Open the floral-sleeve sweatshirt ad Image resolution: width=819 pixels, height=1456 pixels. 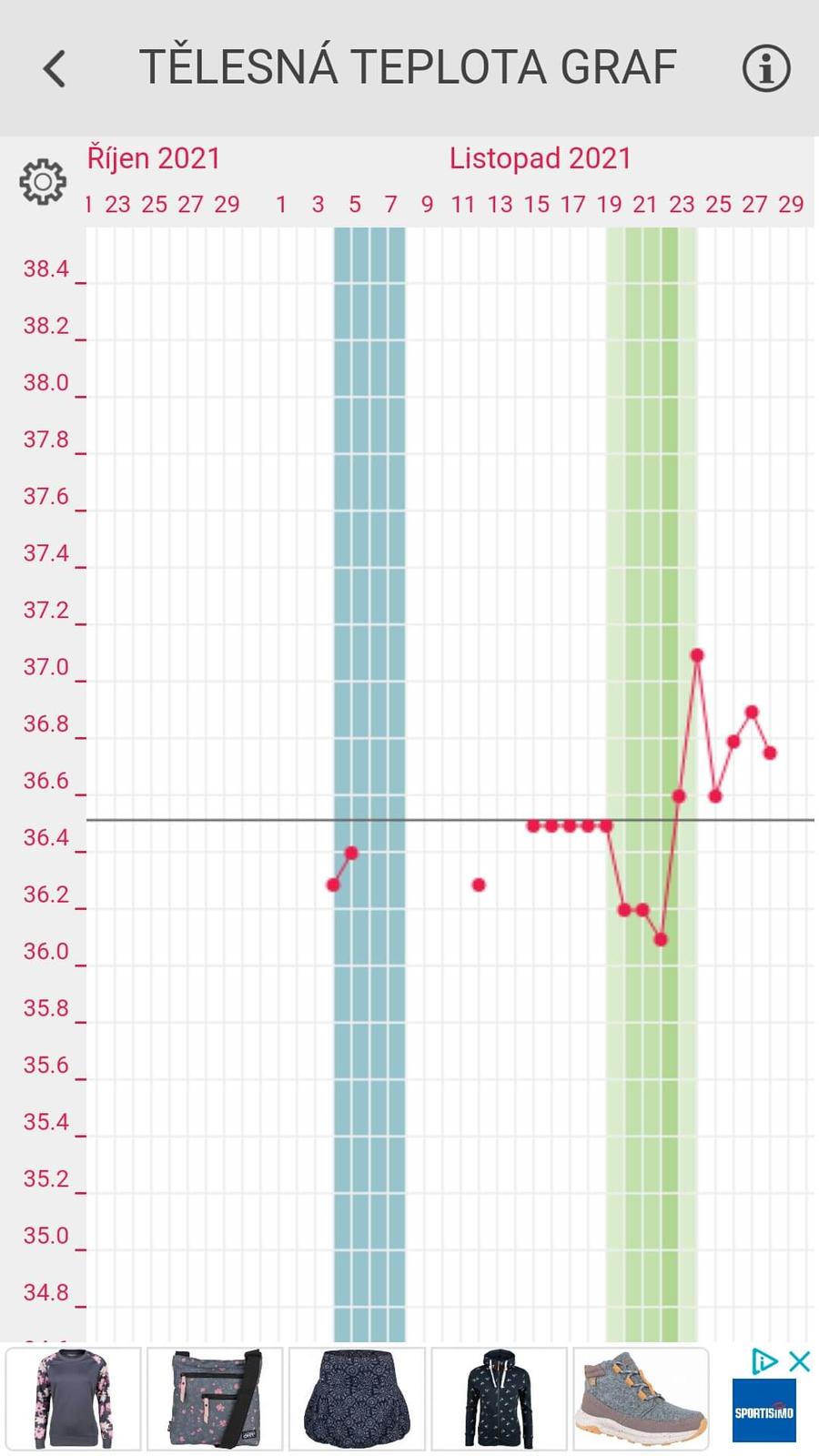point(74,1399)
